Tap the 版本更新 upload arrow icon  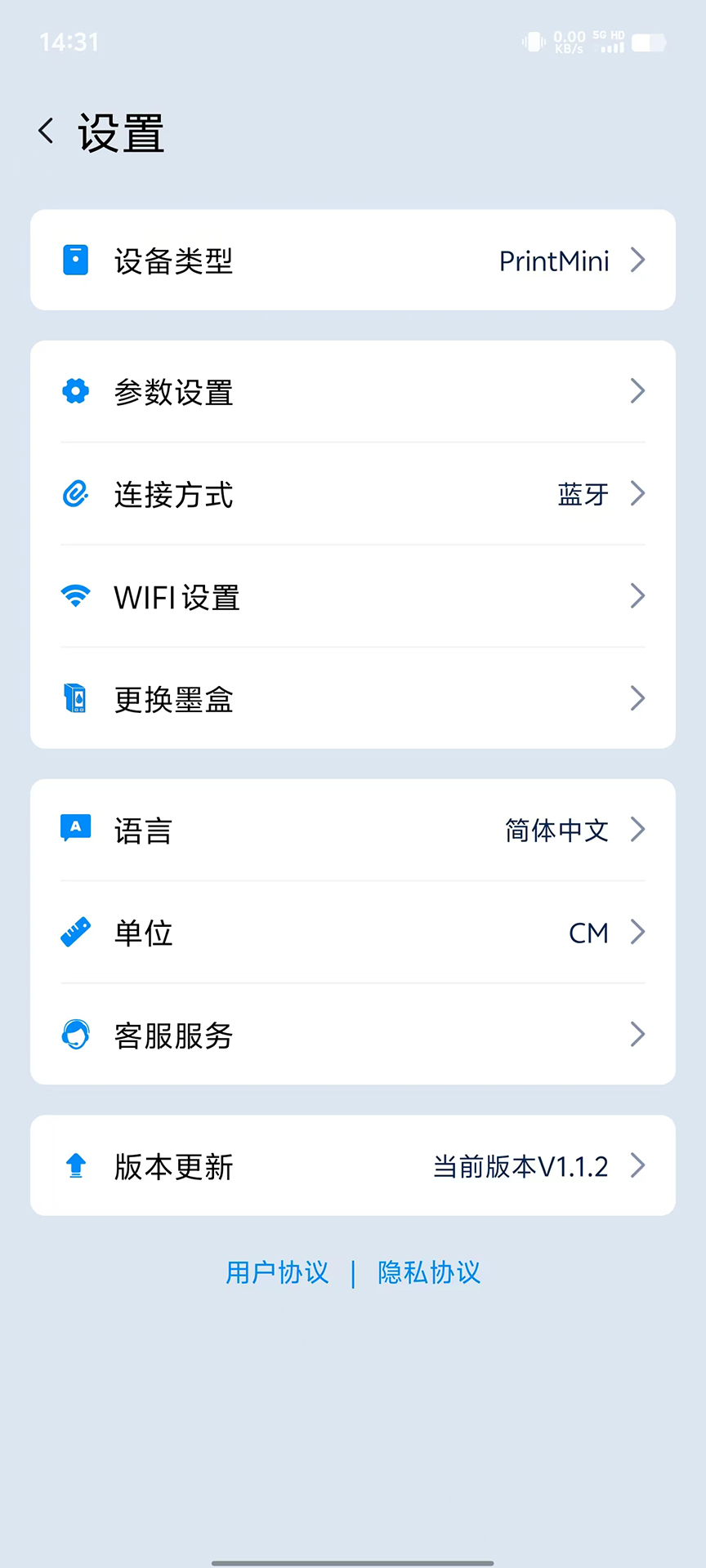pyautogui.click(x=75, y=1165)
